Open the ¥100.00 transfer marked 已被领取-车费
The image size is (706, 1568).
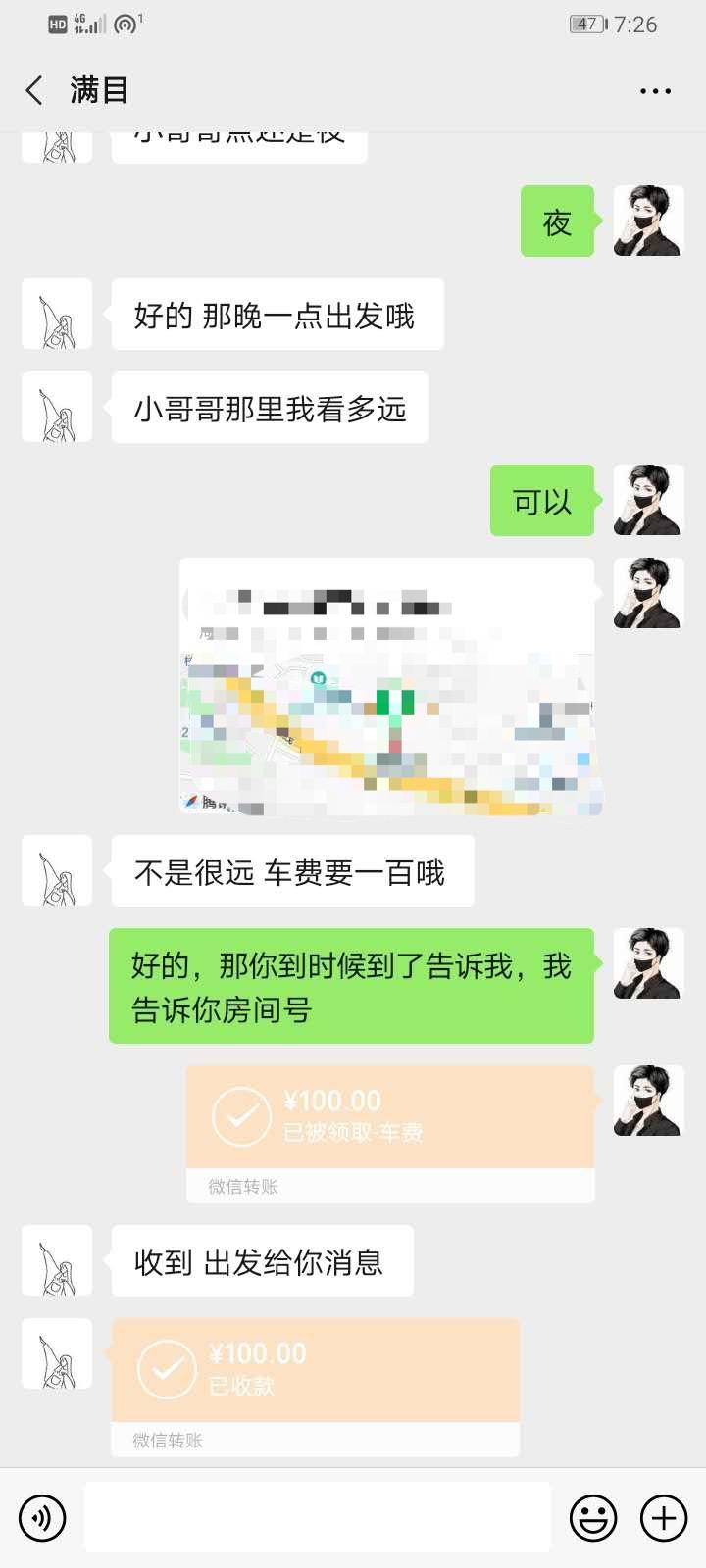(x=390, y=1134)
